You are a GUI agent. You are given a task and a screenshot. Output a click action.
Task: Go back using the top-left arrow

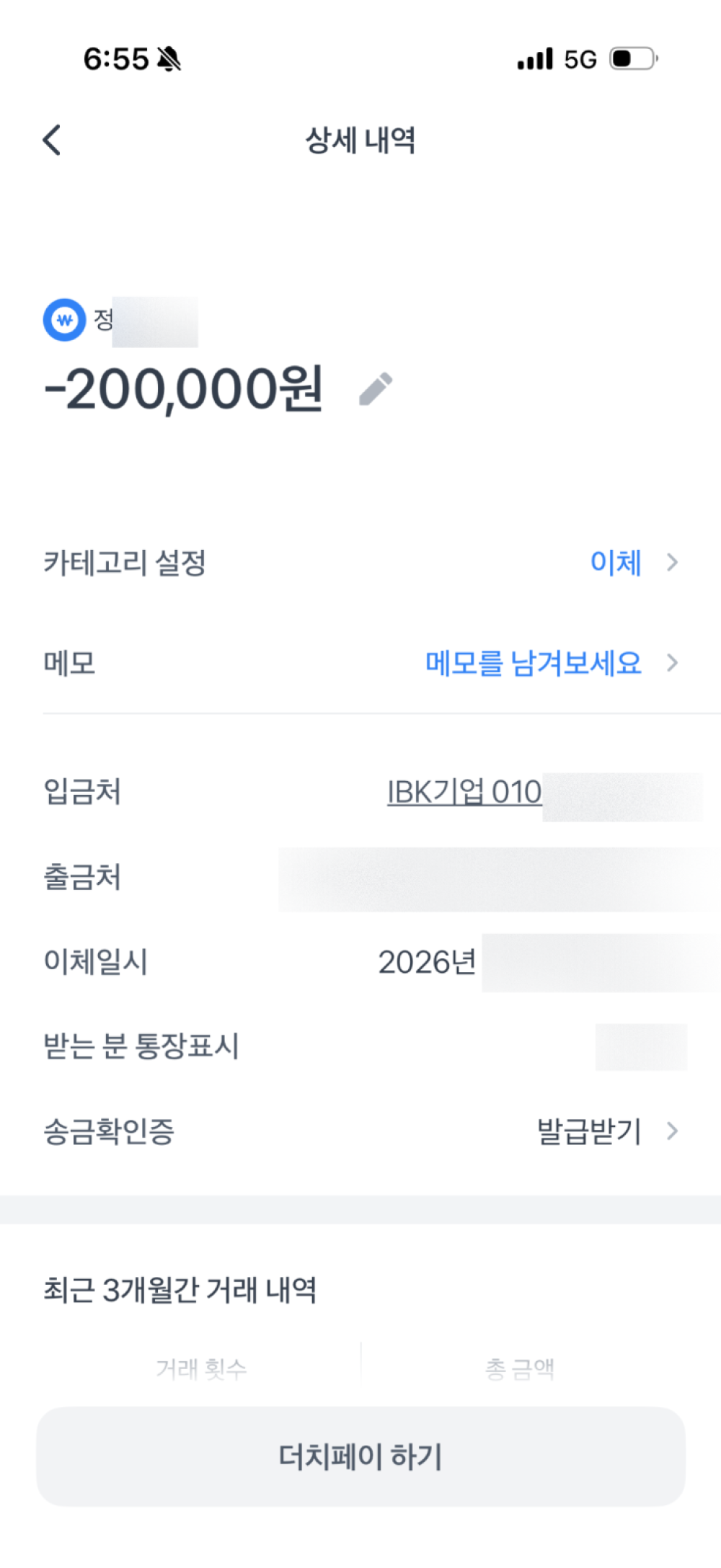point(52,140)
